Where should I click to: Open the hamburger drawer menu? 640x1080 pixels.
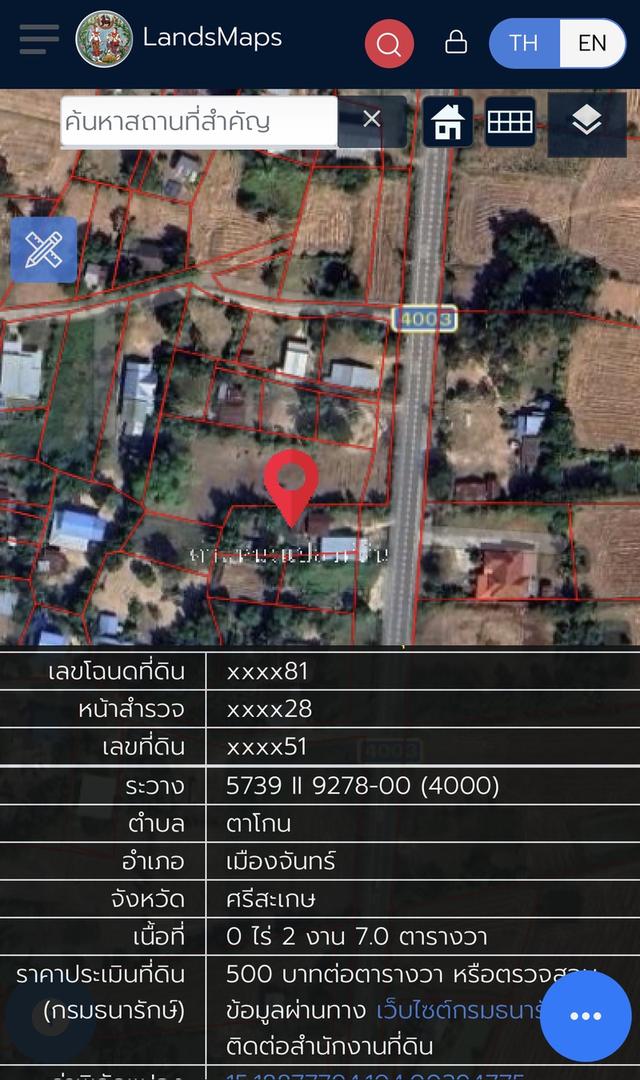tap(39, 39)
